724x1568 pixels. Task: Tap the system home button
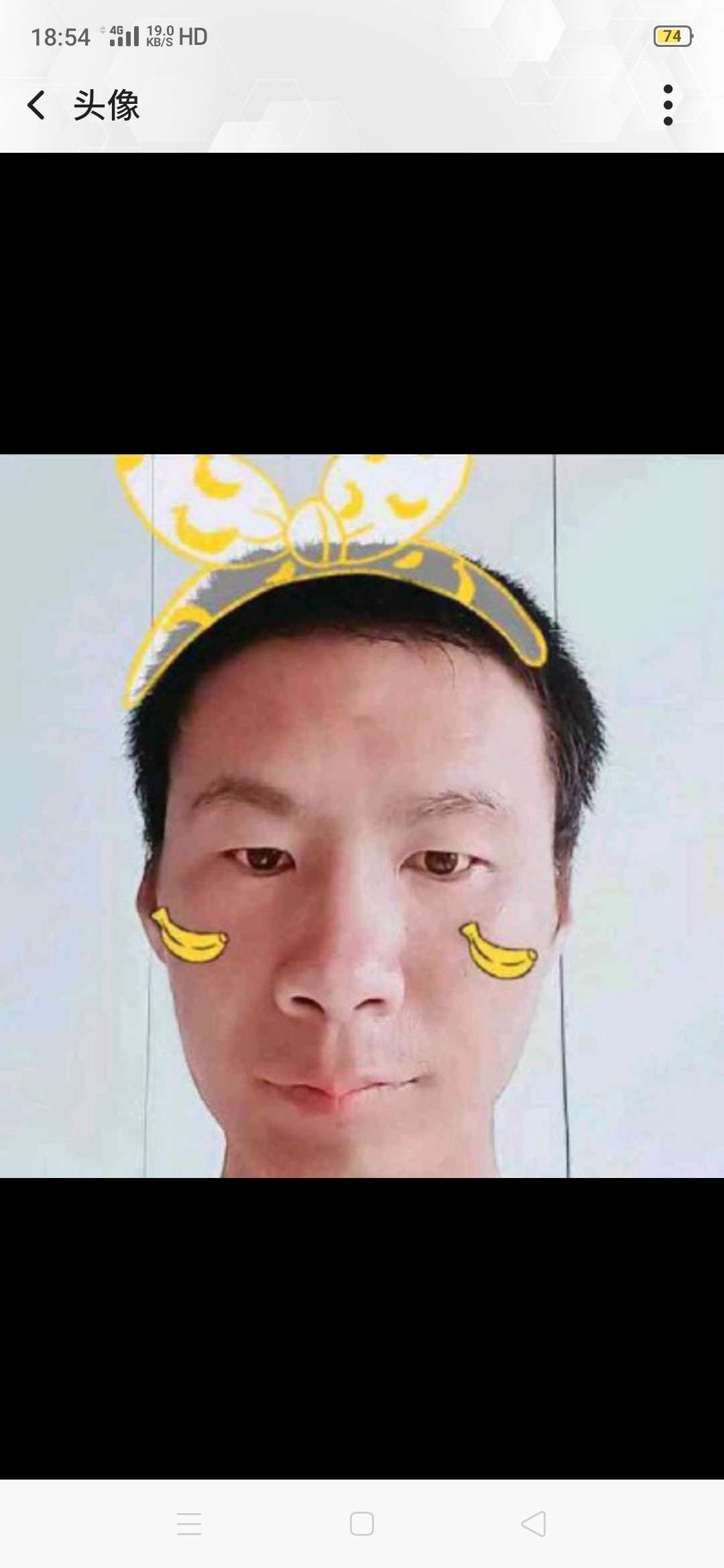(362, 1524)
